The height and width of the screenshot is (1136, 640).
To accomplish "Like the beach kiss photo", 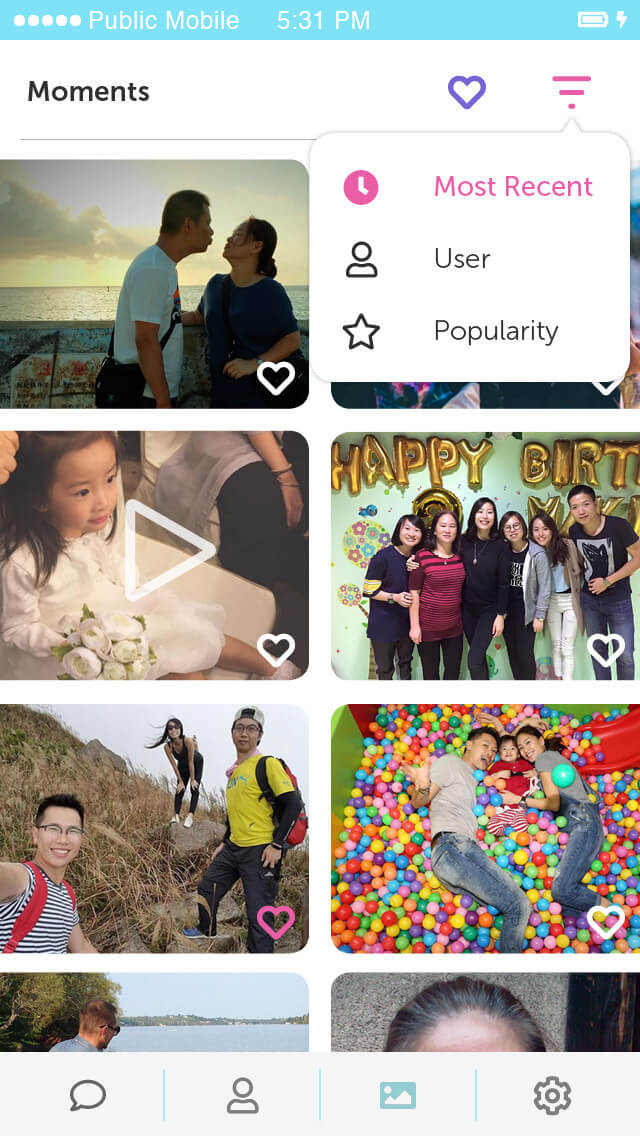I will pyautogui.click(x=276, y=378).
